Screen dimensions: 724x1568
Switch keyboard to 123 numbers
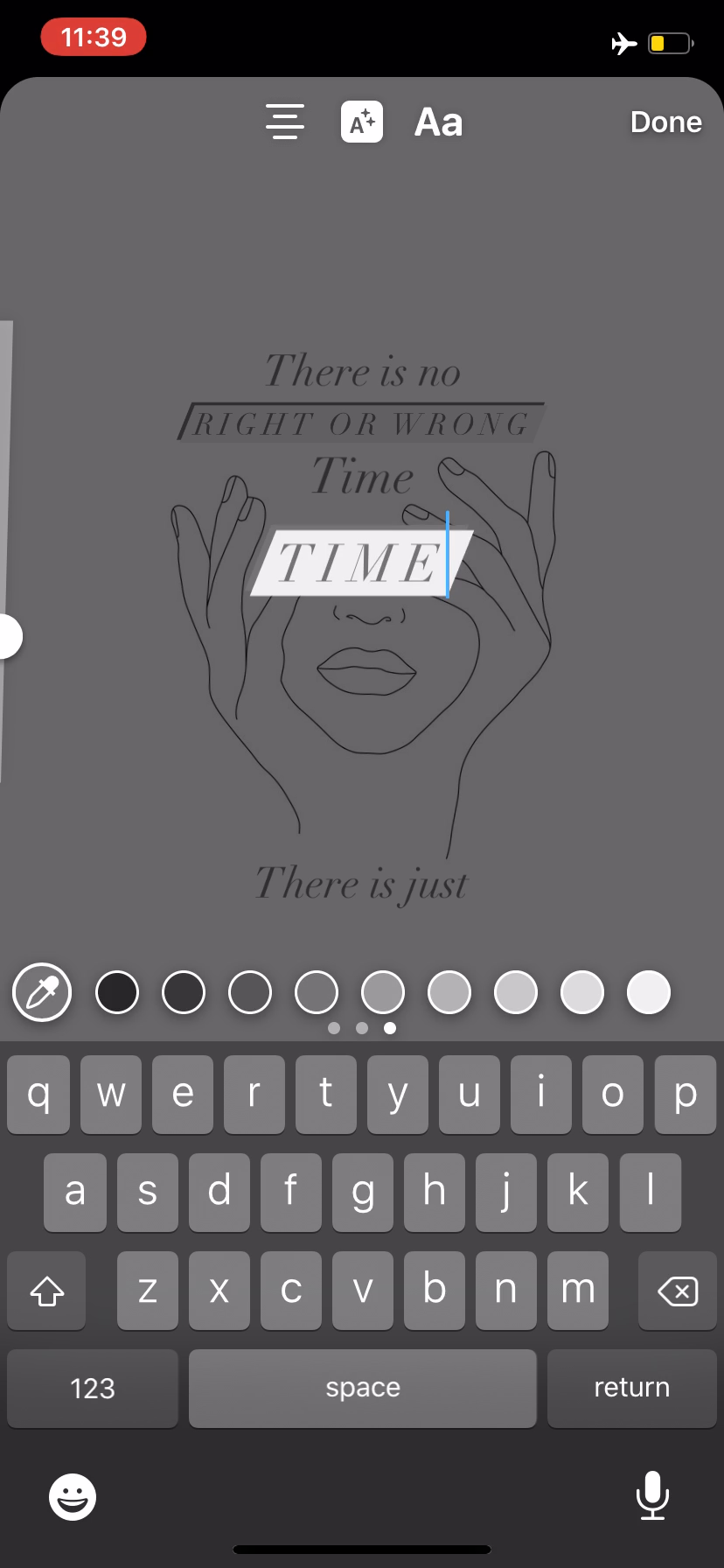point(93,1389)
